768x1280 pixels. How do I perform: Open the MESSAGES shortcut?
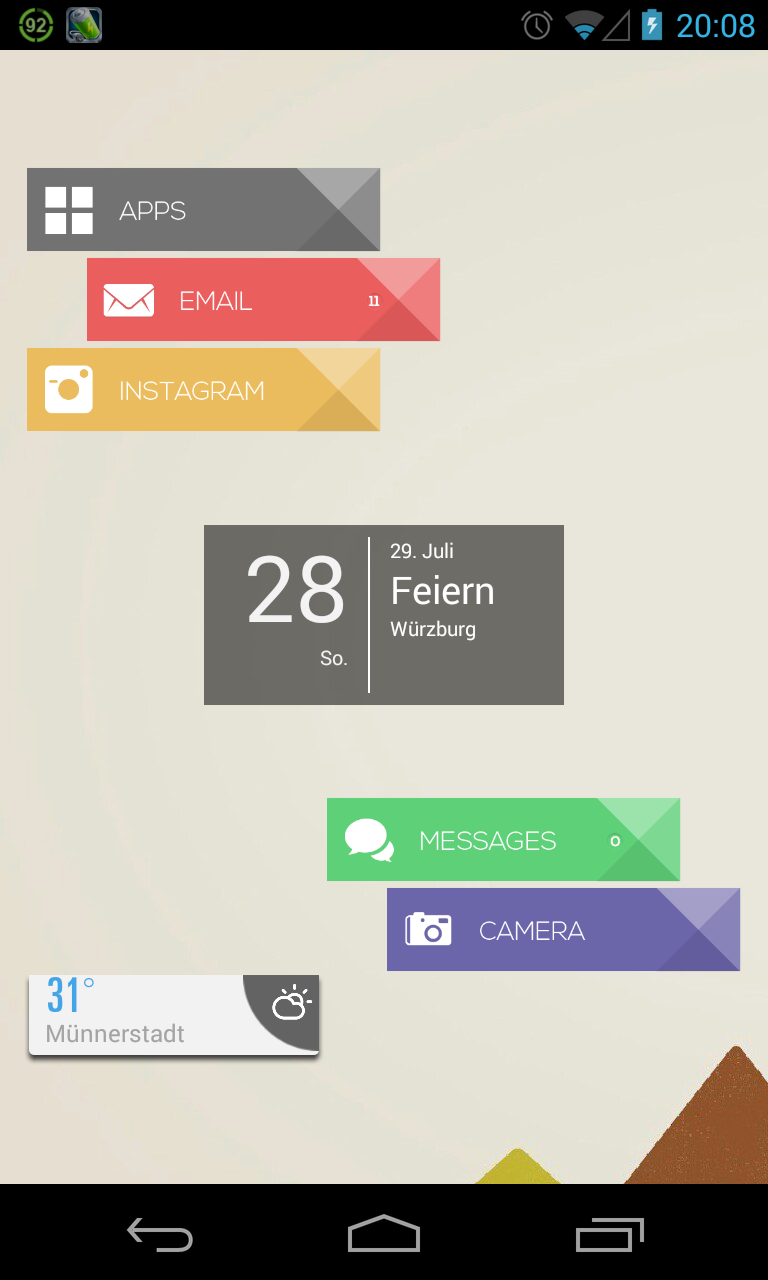click(x=503, y=839)
